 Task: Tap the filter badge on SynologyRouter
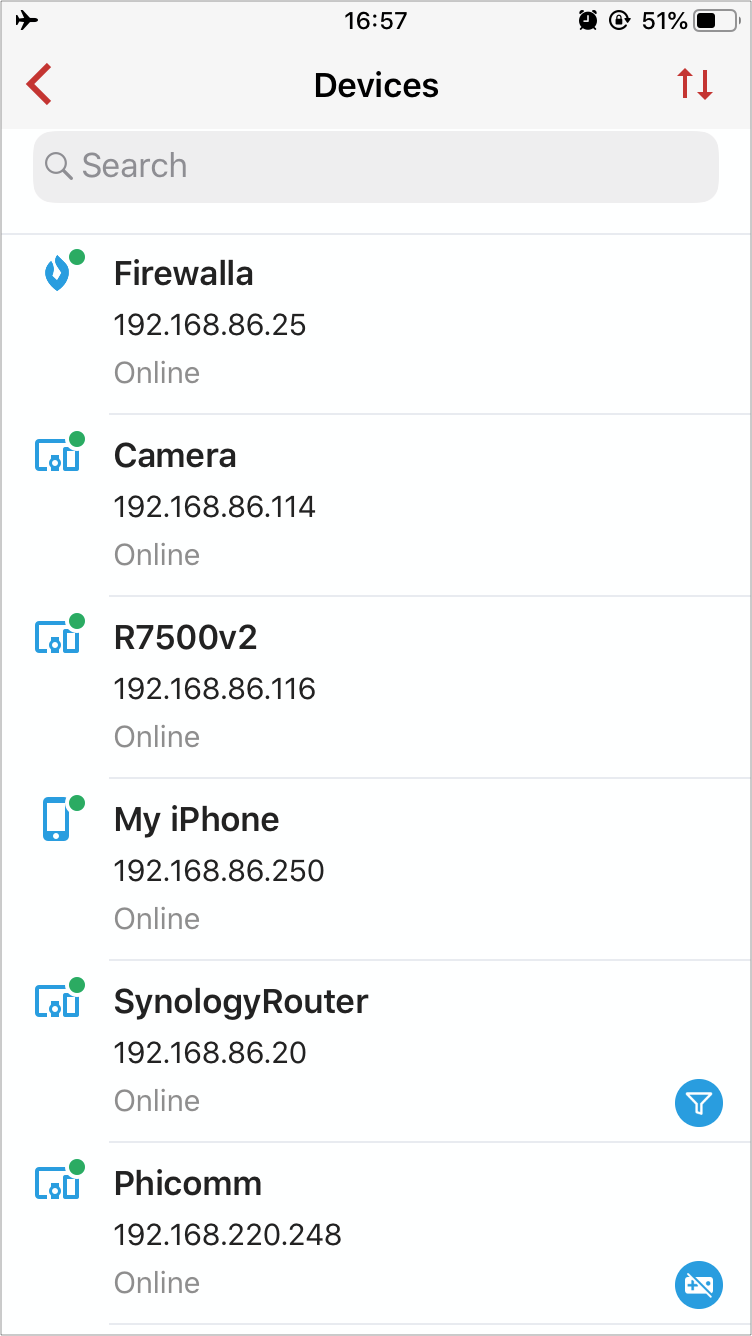[x=699, y=1103]
